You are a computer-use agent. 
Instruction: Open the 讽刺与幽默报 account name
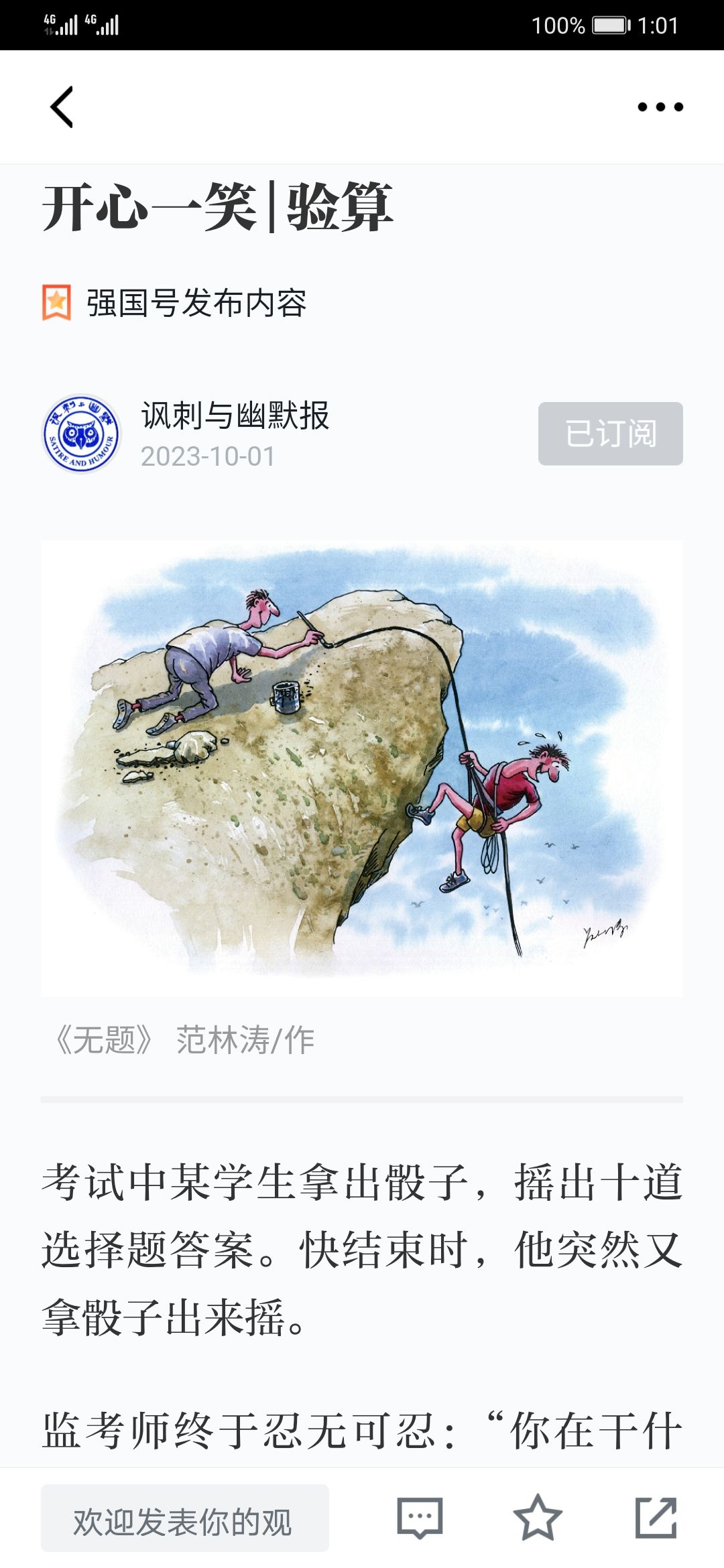click(235, 415)
